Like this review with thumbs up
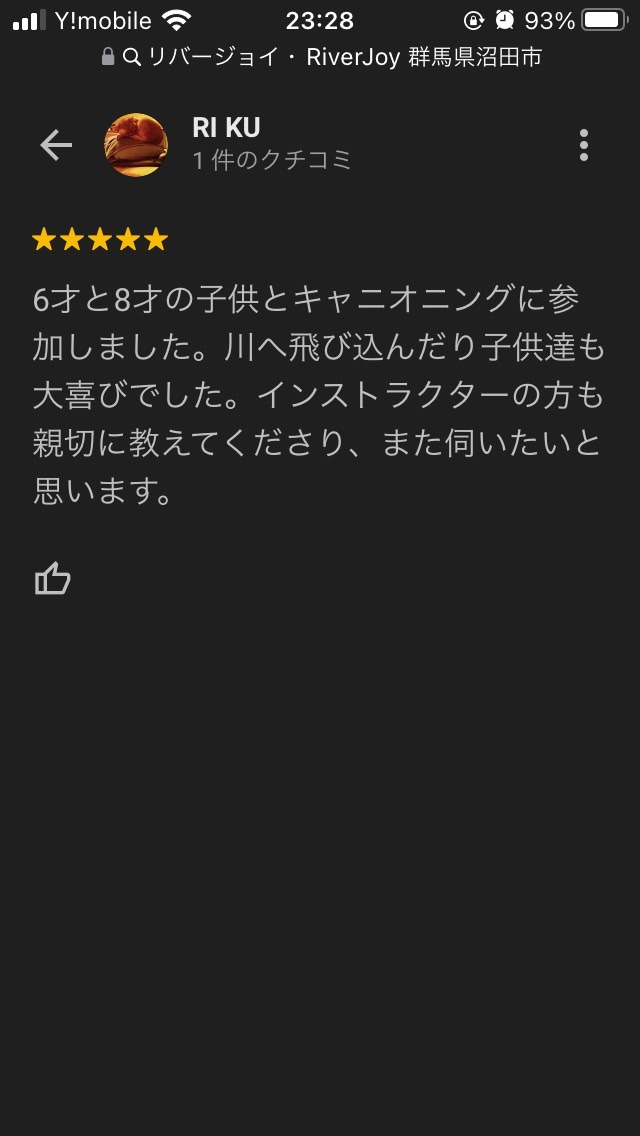Viewport: 640px width, 1136px height. 53,579
